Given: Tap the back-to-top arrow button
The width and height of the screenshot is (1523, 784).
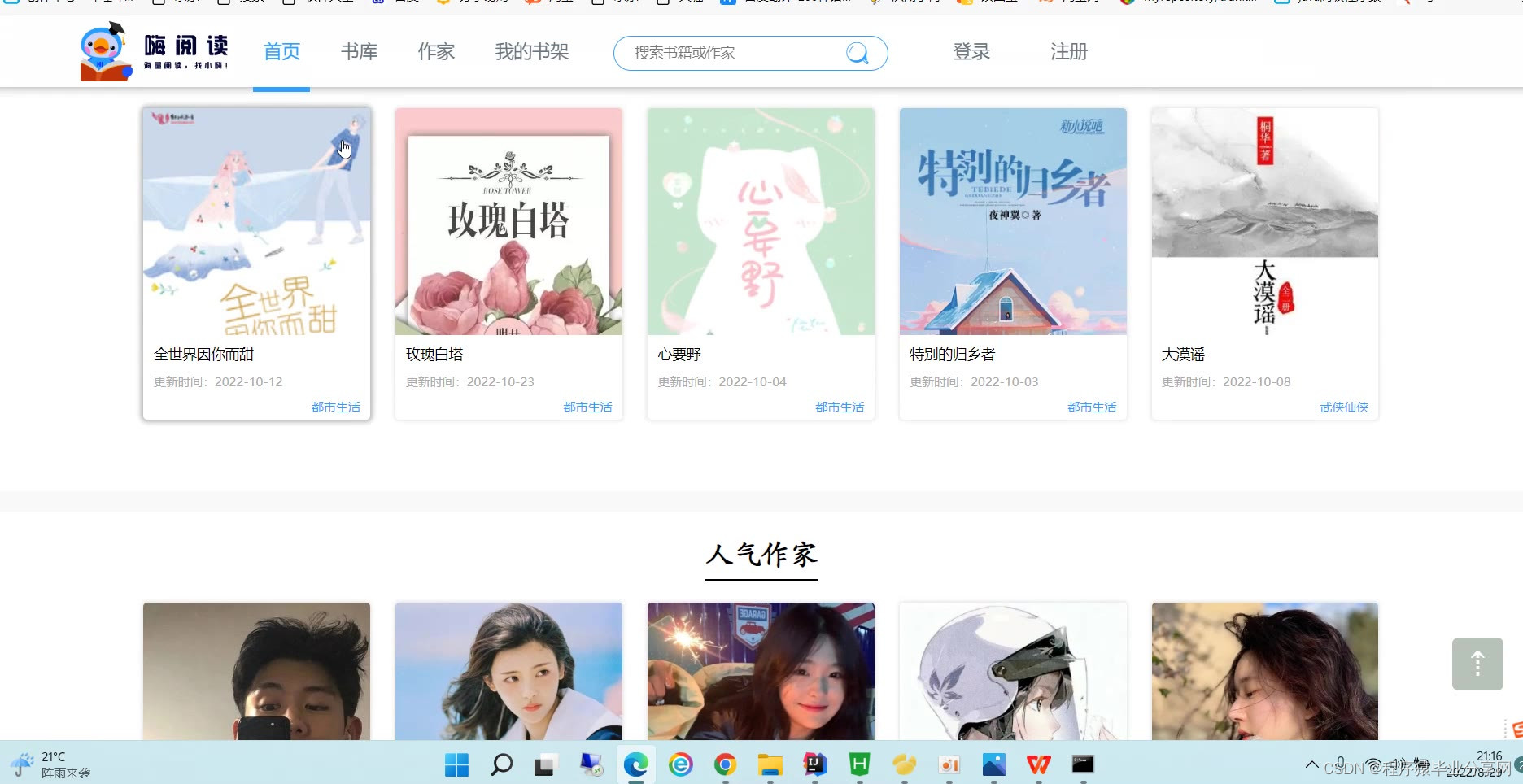Looking at the screenshot, I should 1477,664.
